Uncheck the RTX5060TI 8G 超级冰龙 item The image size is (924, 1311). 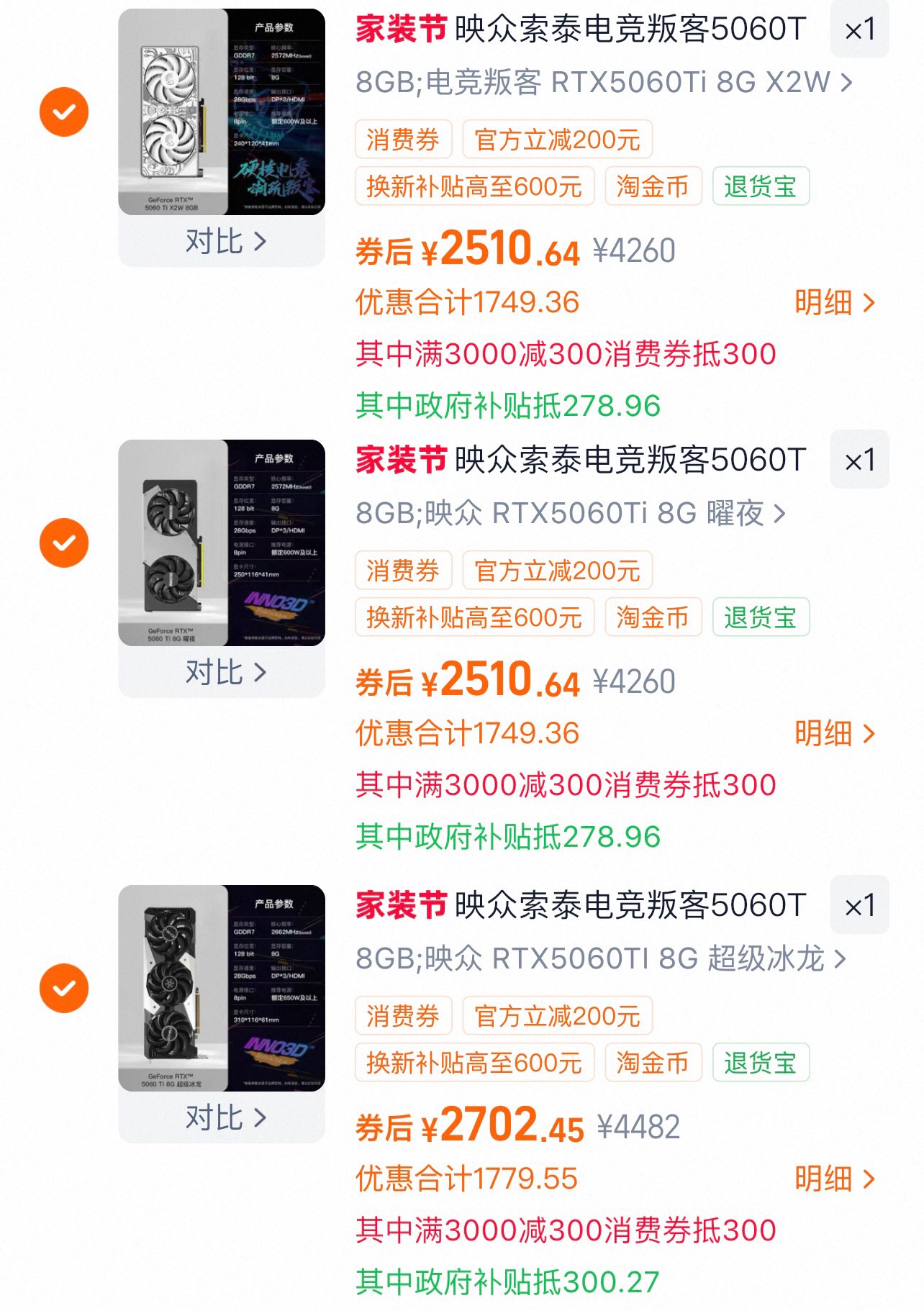point(64,988)
